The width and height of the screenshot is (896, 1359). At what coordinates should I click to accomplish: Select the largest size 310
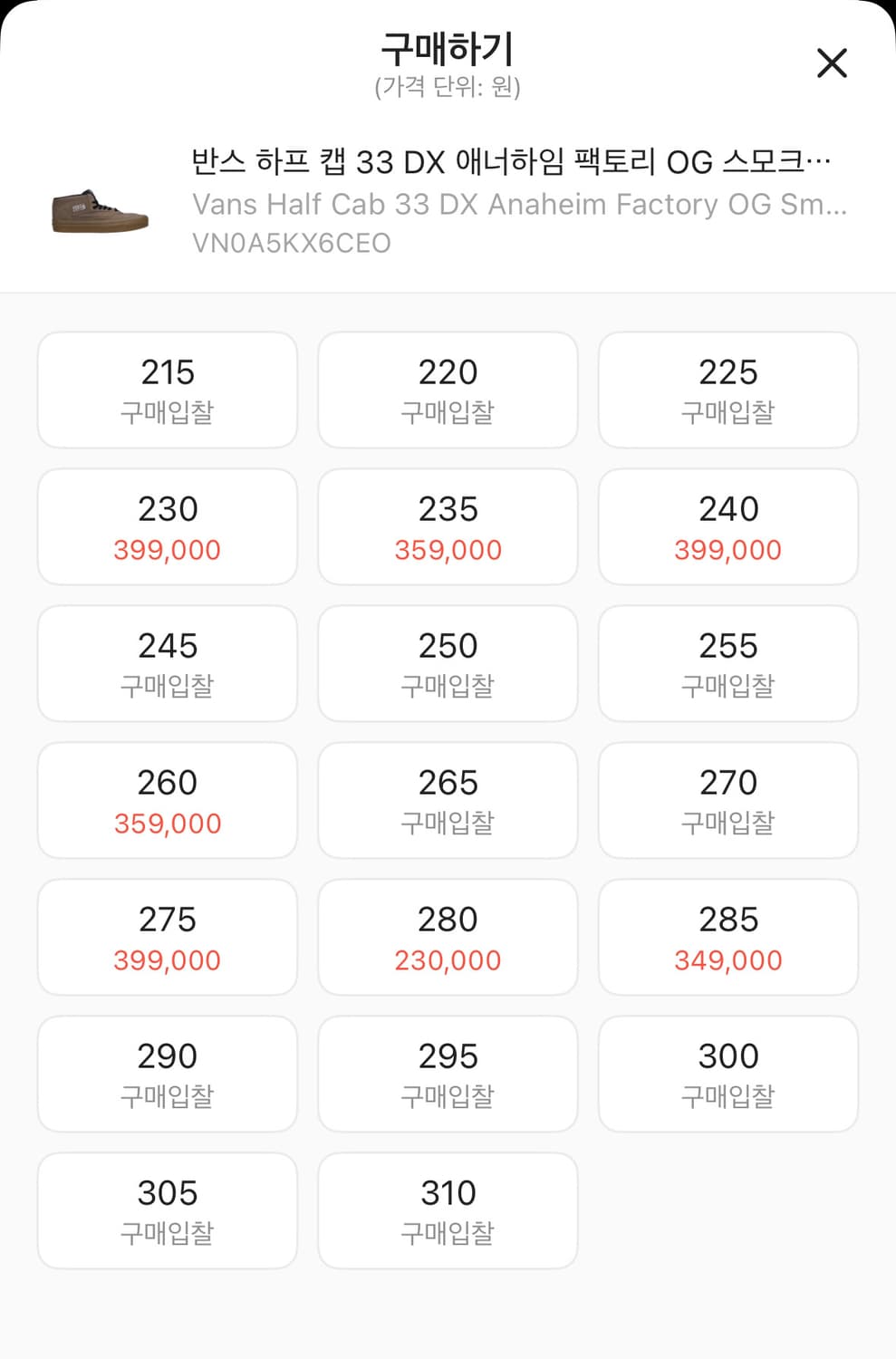pyautogui.click(x=448, y=1210)
